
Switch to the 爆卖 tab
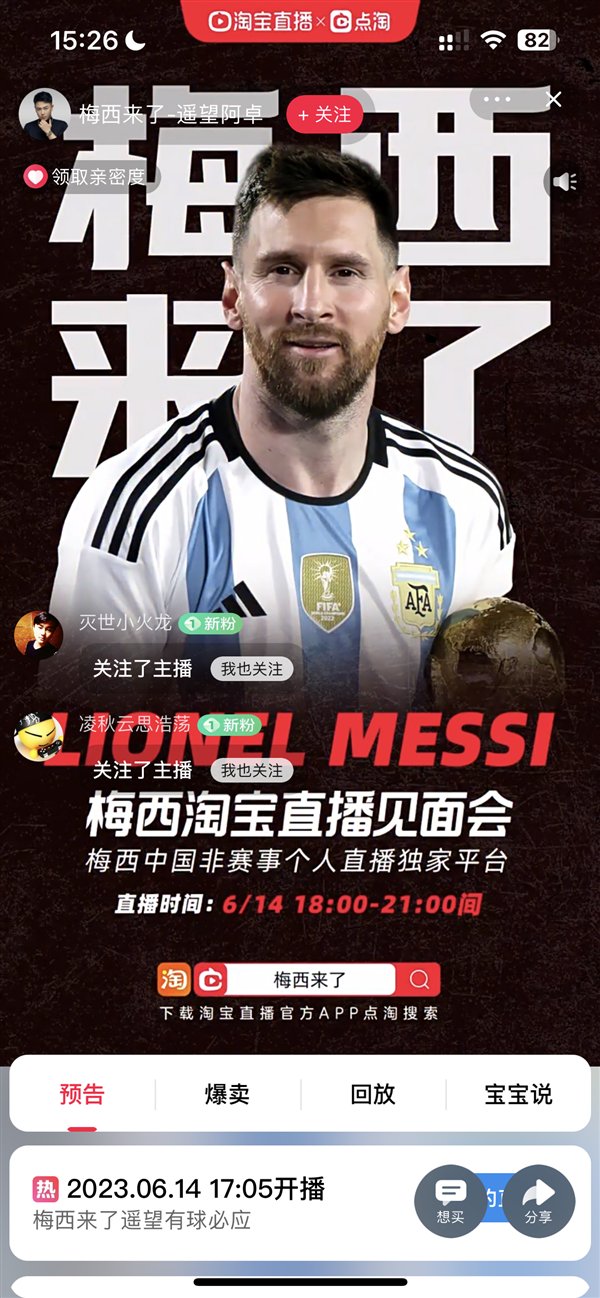[227, 1094]
